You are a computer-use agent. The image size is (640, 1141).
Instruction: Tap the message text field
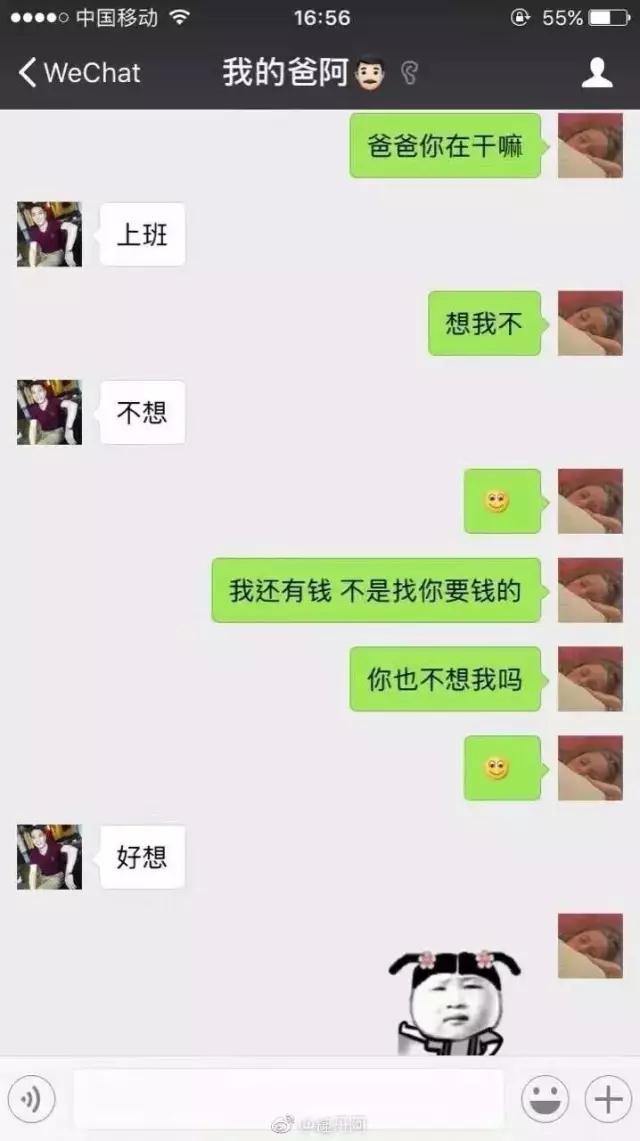288,1099
